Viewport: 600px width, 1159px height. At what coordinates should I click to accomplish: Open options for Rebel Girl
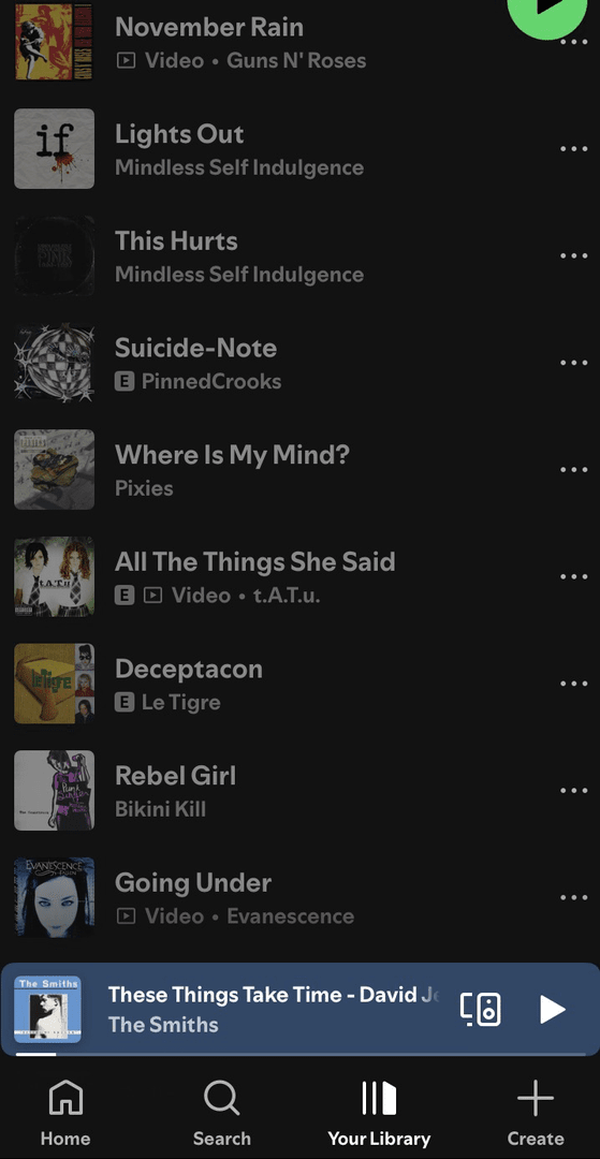tap(573, 790)
